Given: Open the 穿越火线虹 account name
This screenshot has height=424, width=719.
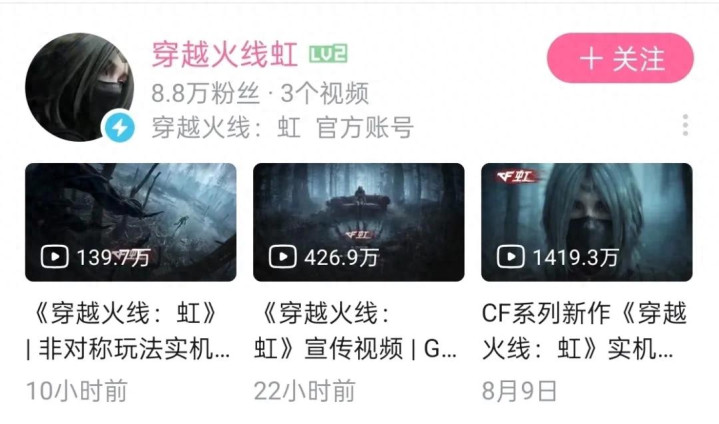Looking at the screenshot, I should pos(224,55).
